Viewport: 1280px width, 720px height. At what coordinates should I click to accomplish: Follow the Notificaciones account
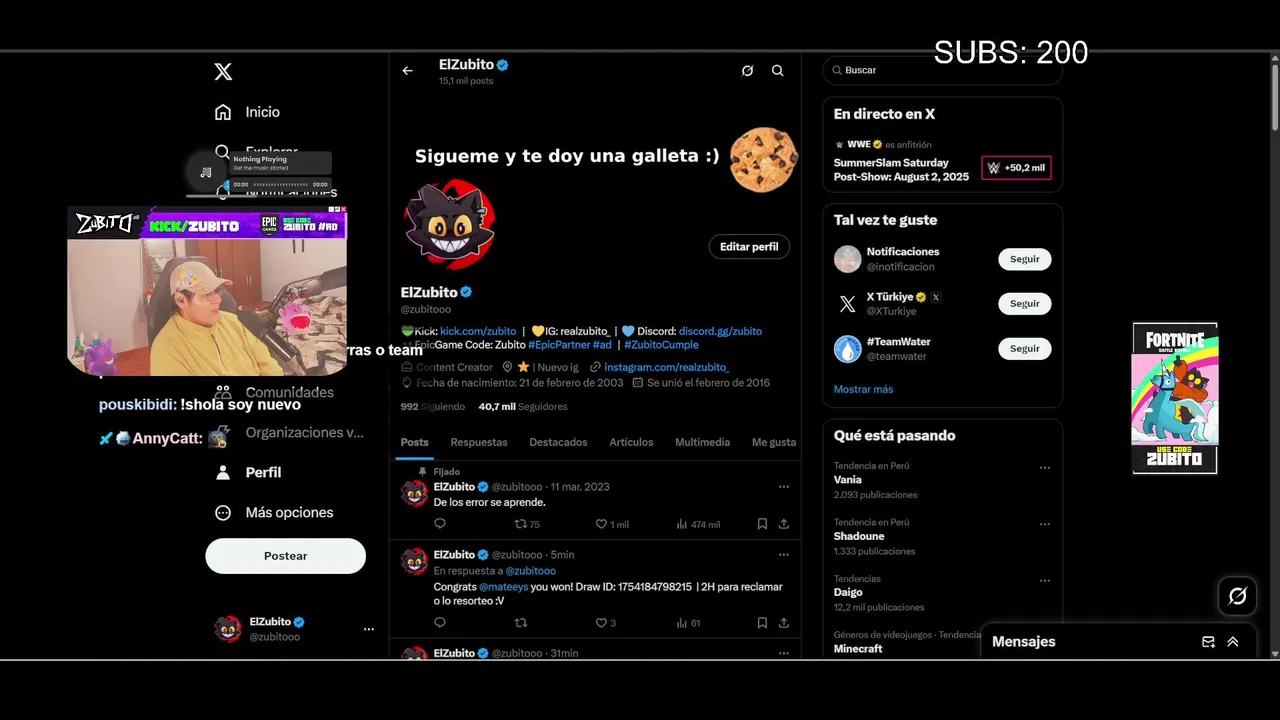(x=1024, y=259)
